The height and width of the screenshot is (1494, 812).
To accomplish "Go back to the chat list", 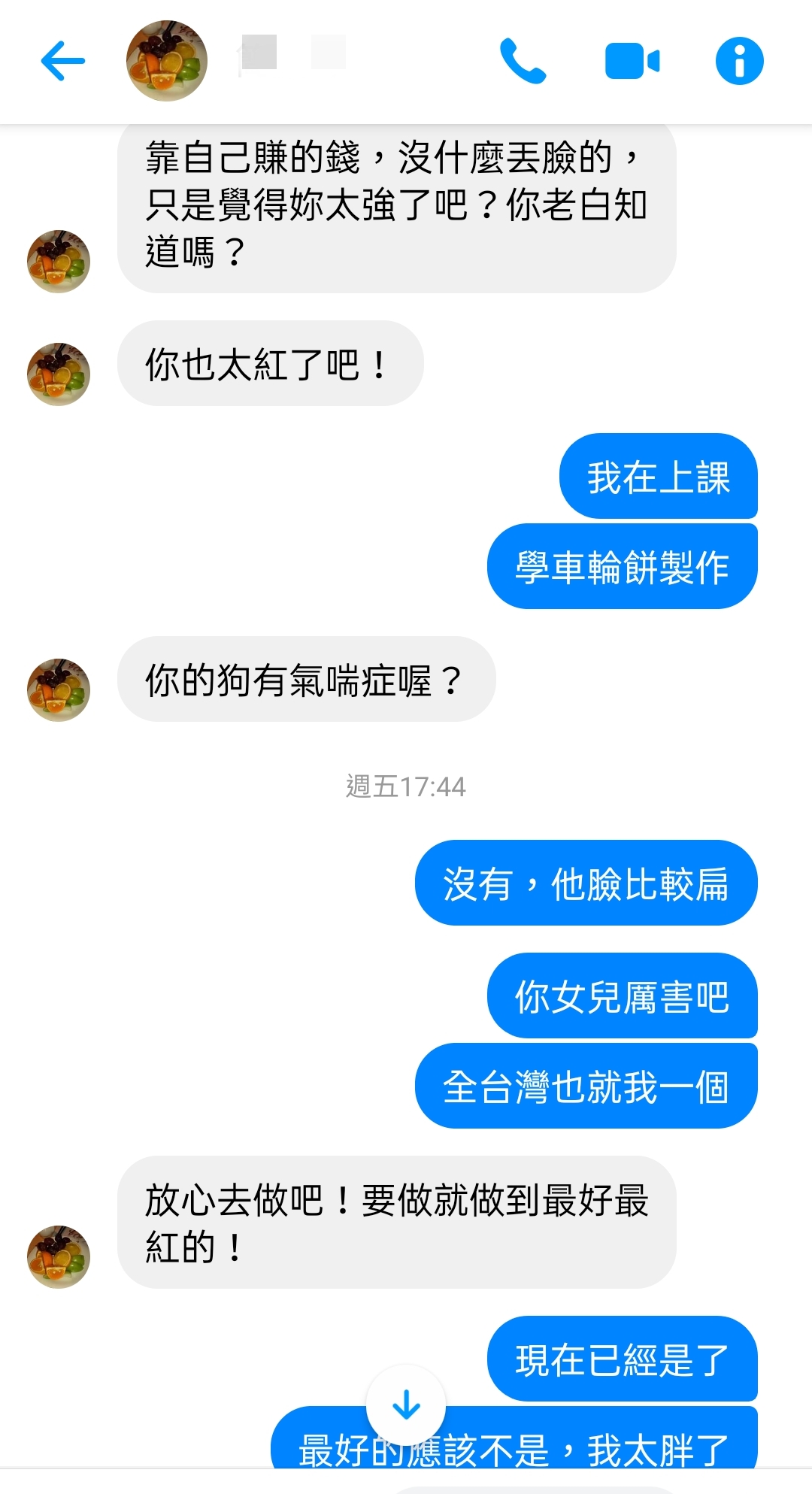I will tap(63, 61).
